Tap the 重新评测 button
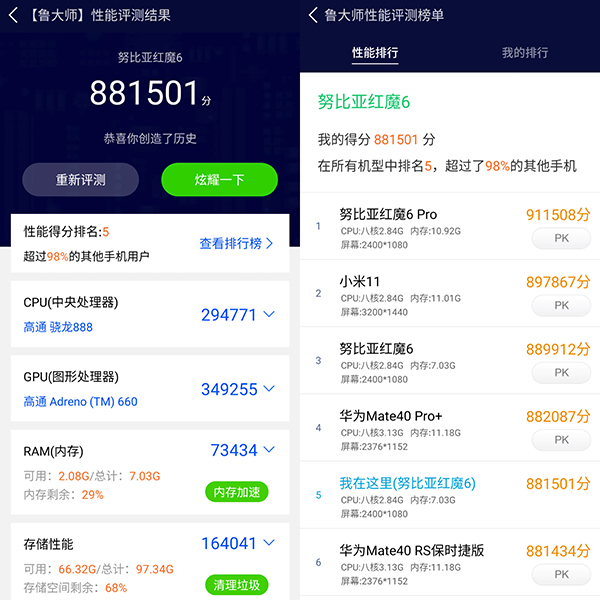 pos(80,180)
